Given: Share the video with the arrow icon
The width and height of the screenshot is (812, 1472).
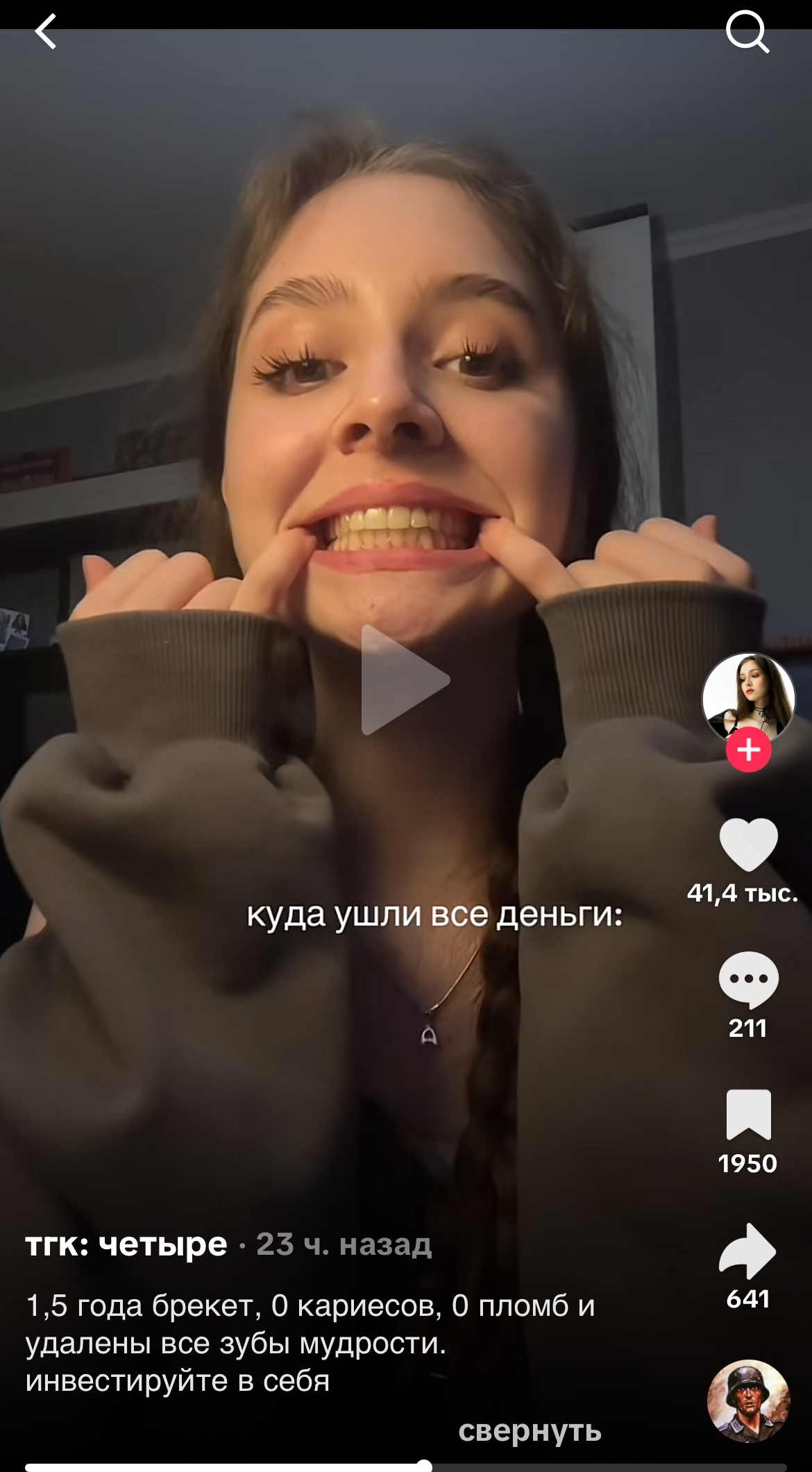Looking at the screenshot, I should (748, 1251).
